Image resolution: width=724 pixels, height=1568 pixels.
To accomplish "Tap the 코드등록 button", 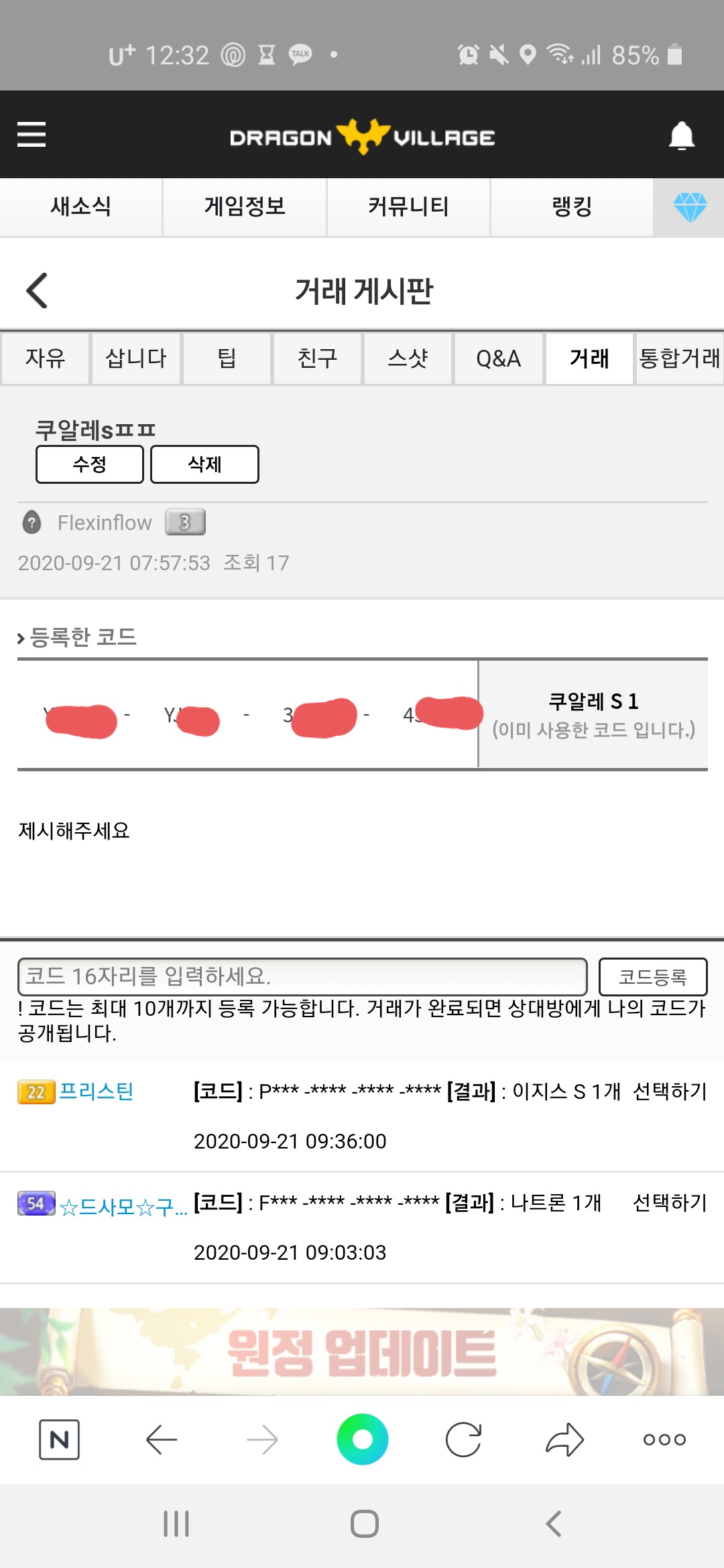I will click(x=652, y=977).
